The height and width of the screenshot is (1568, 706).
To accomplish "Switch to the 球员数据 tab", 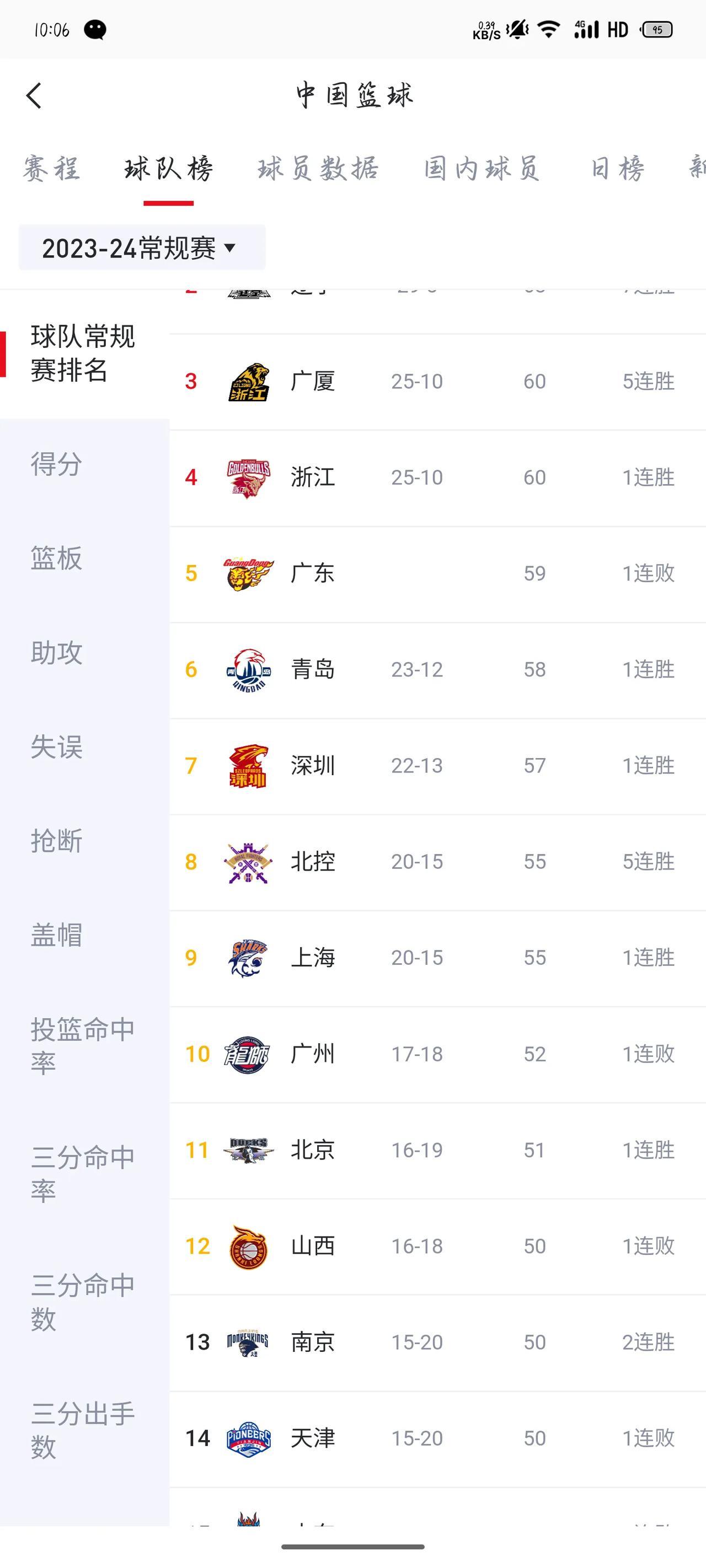I will pos(317,170).
